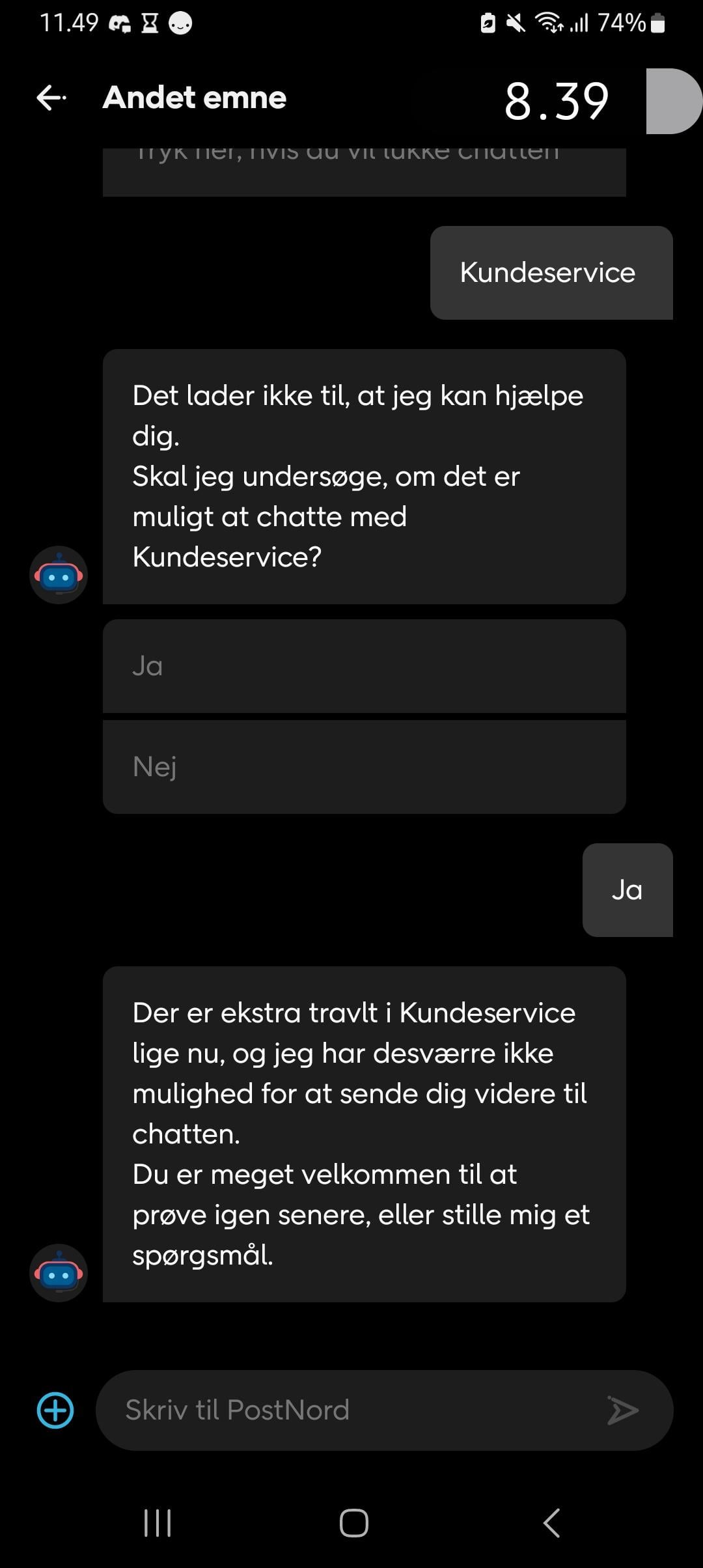Tap the option to close the chat

(364, 171)
